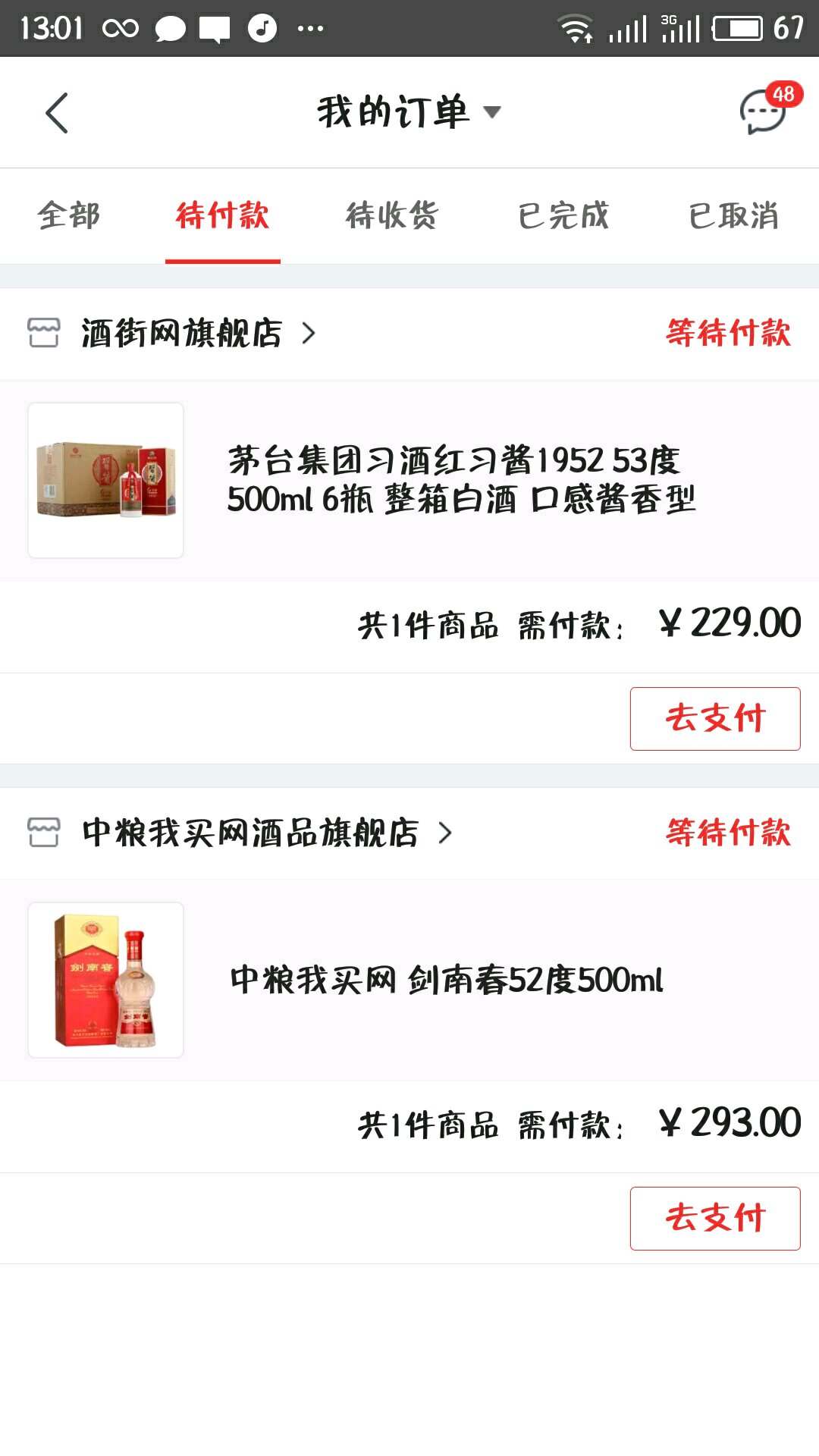The image size is (819, 1456).
Task: Tap 去支付 for the ¥293.00 order
Action: pyautogui.click(x=714, y=1218)
